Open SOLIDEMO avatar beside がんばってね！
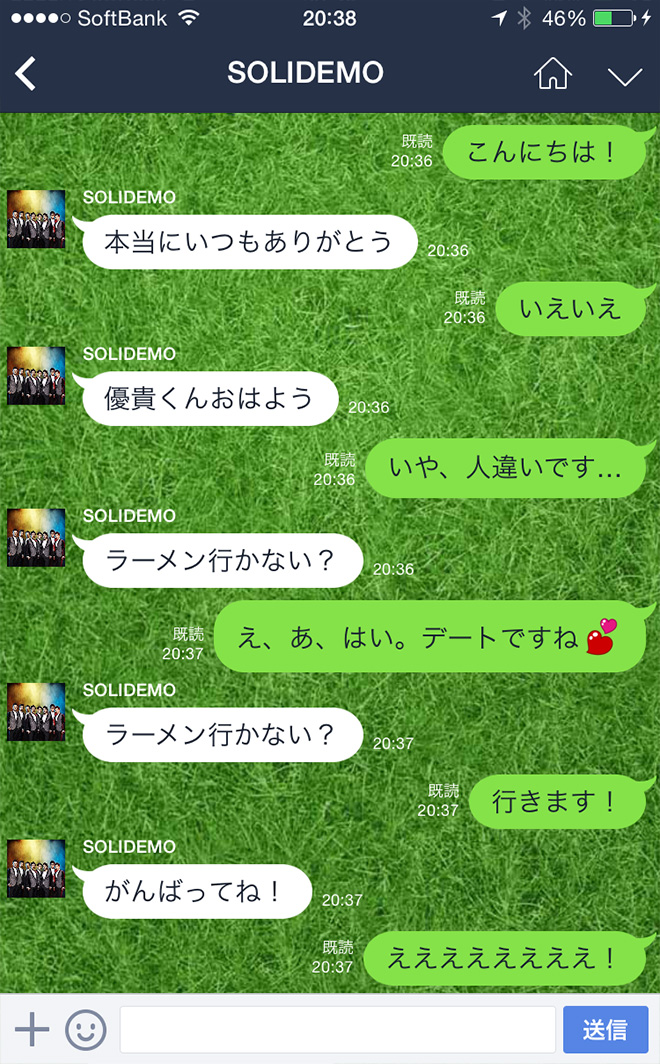The height and width of the screenshot is (1064, 660). click(x=36, y=869)
